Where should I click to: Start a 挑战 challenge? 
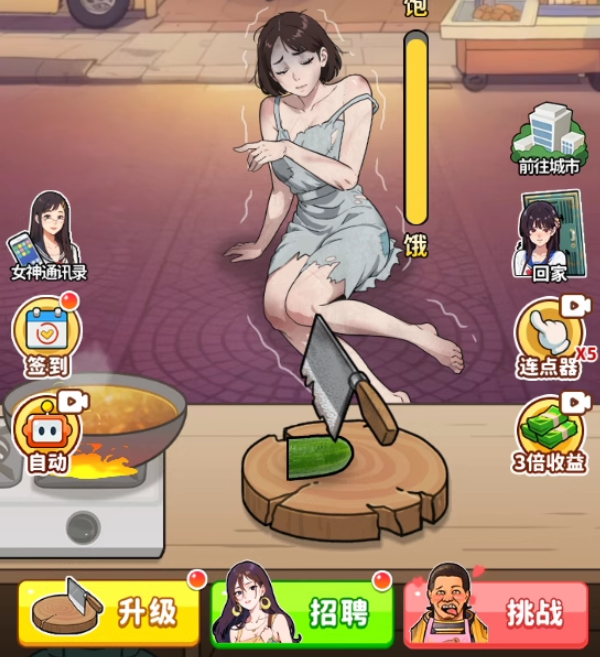[x=496, y=612]
